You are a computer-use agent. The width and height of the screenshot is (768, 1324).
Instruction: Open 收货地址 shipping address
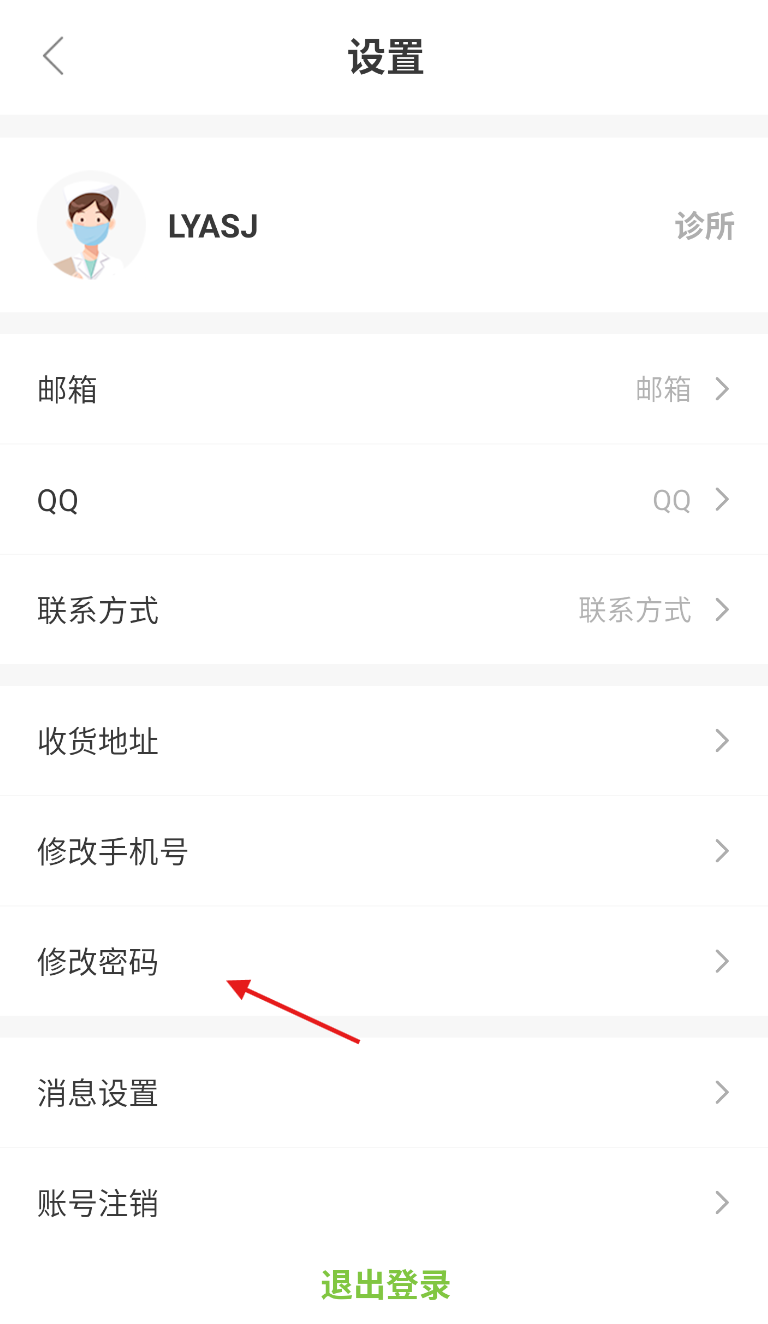click(384, 741)
